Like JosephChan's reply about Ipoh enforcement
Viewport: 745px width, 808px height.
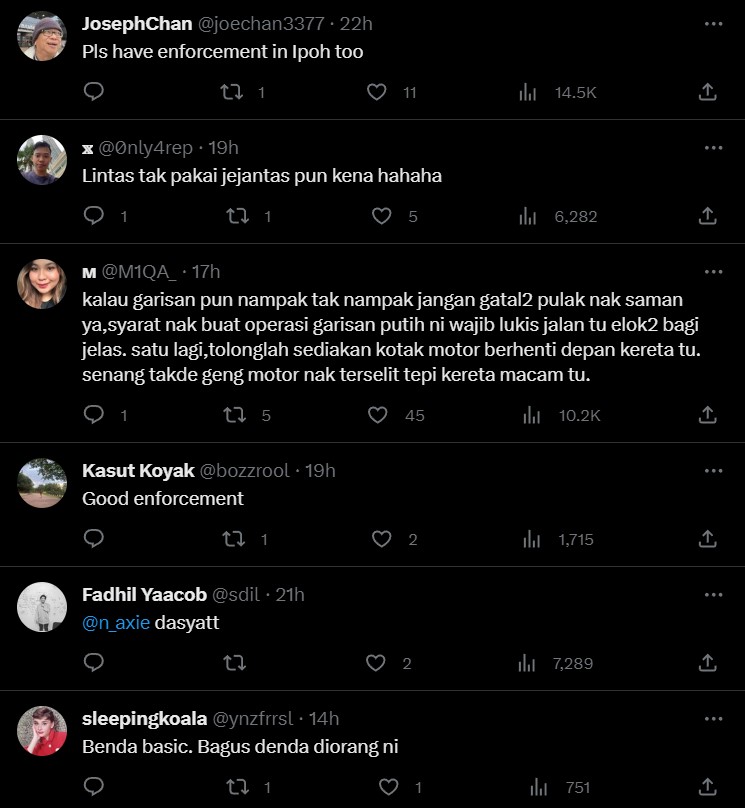[x=377, y=92]
